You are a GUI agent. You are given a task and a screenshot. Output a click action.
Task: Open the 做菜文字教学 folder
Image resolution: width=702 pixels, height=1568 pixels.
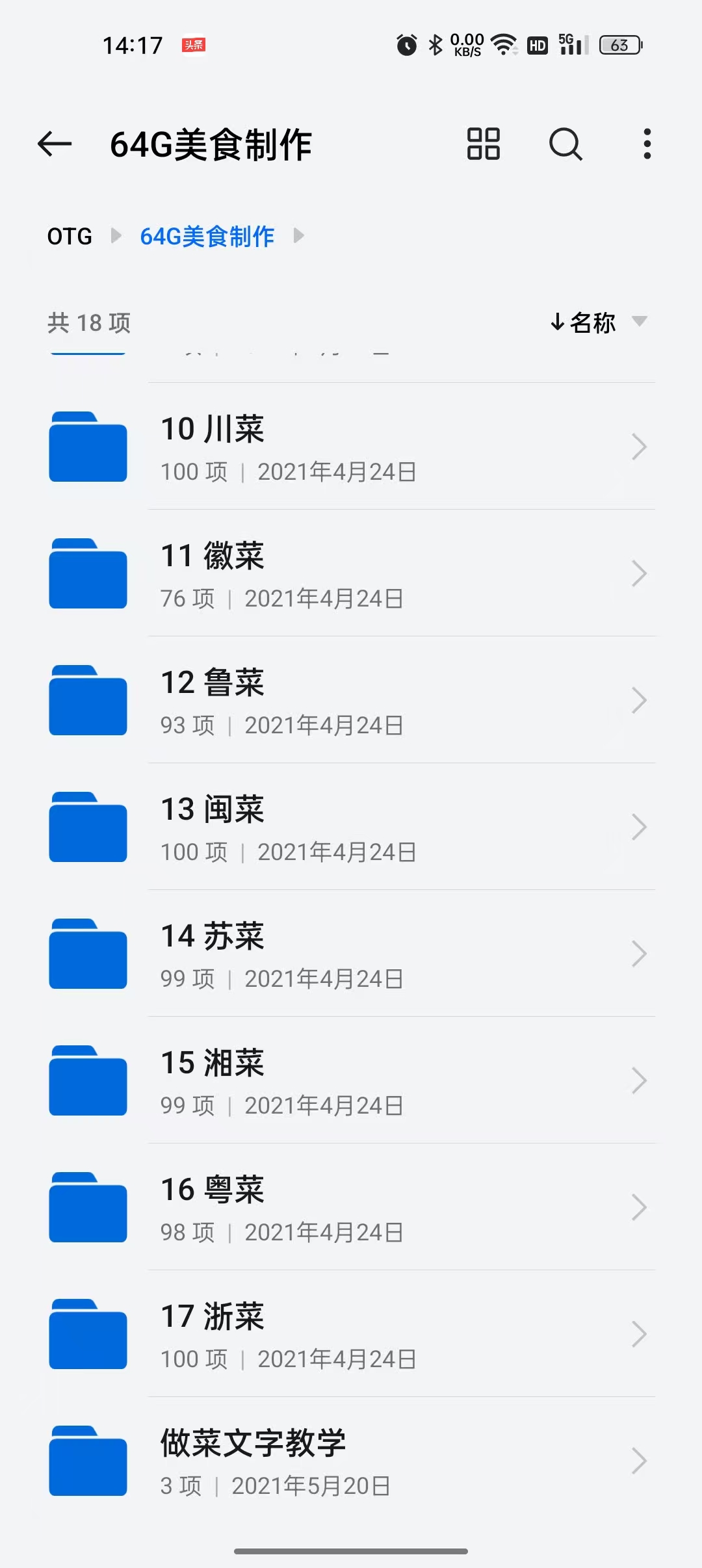click(351, 1461)
